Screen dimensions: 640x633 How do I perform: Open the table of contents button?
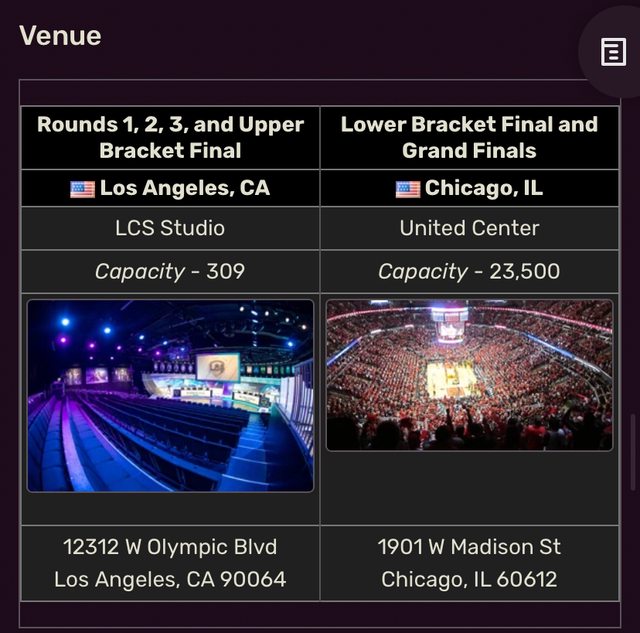[x=613, y=53]
